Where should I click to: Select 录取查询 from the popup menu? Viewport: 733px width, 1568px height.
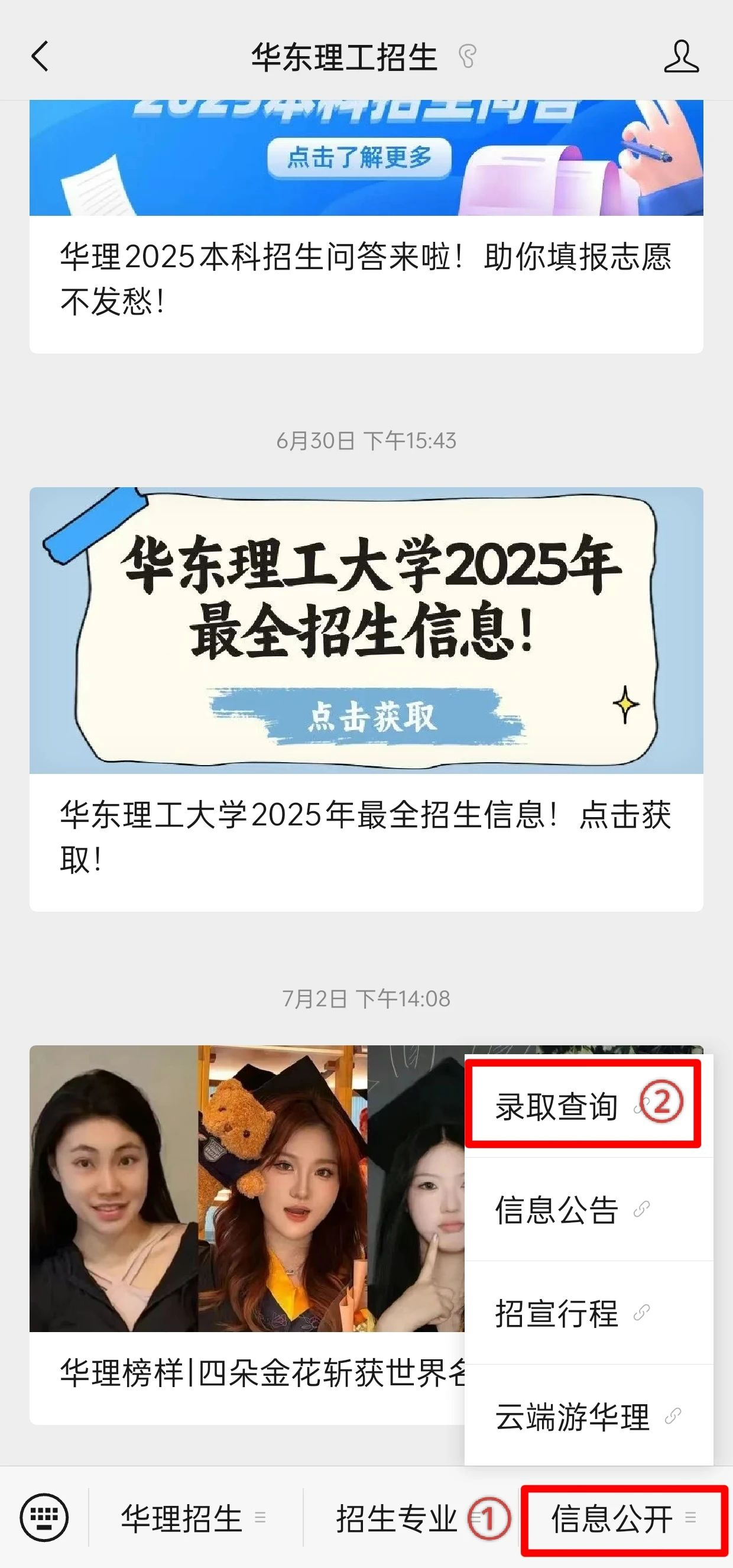click(x=588, y=1106)
